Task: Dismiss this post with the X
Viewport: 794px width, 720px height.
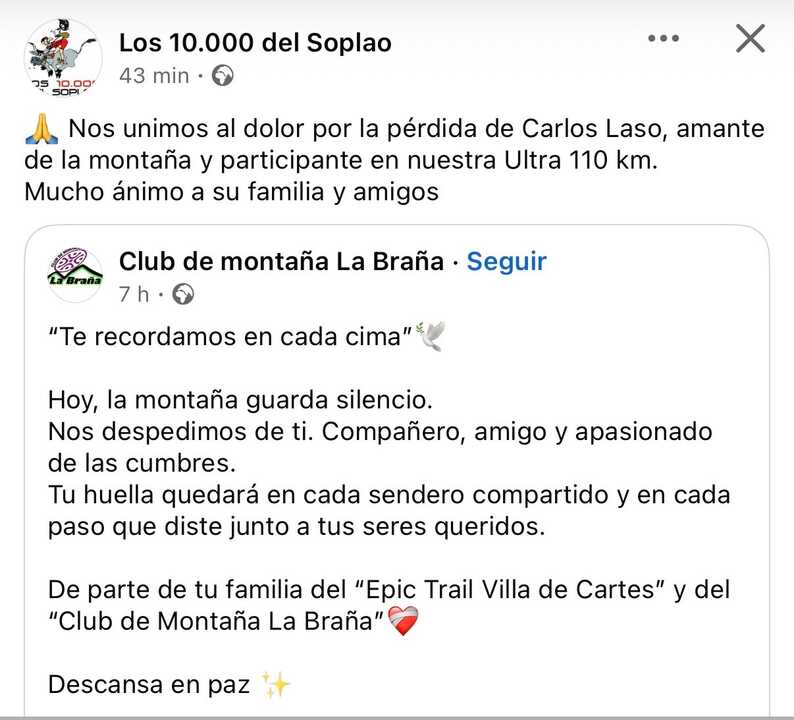Action: click(x=750, y=39)
